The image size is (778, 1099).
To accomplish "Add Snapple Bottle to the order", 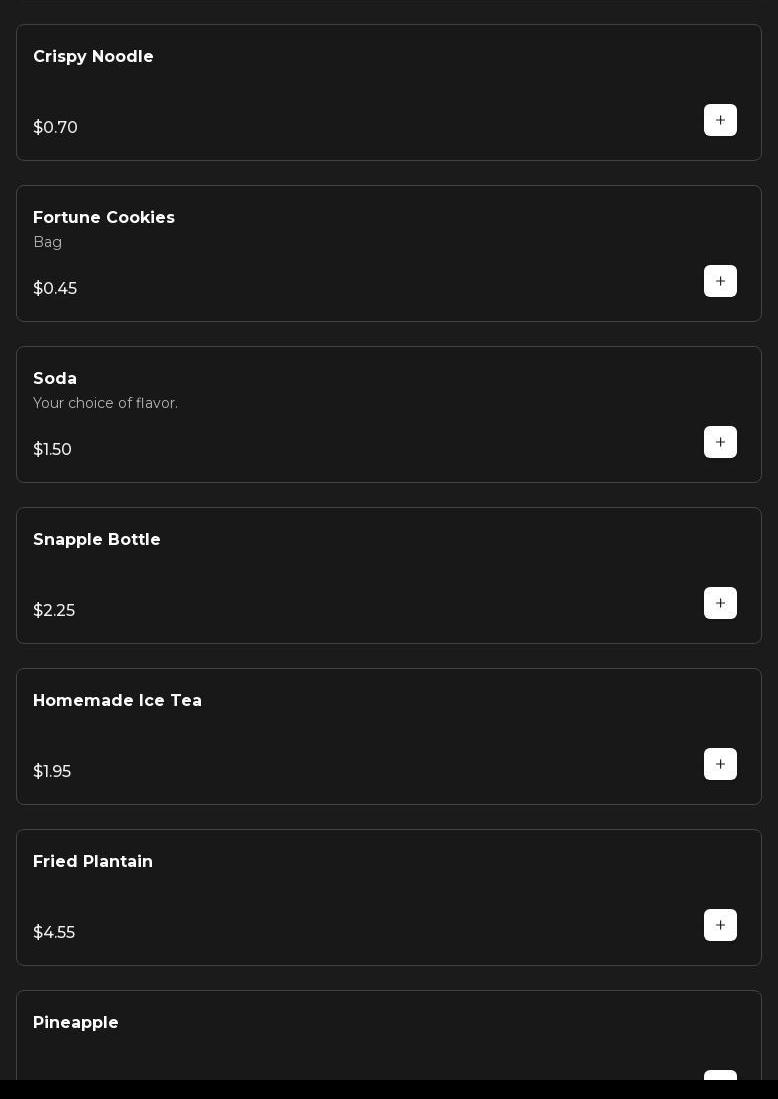I will (x=720, y=603).
